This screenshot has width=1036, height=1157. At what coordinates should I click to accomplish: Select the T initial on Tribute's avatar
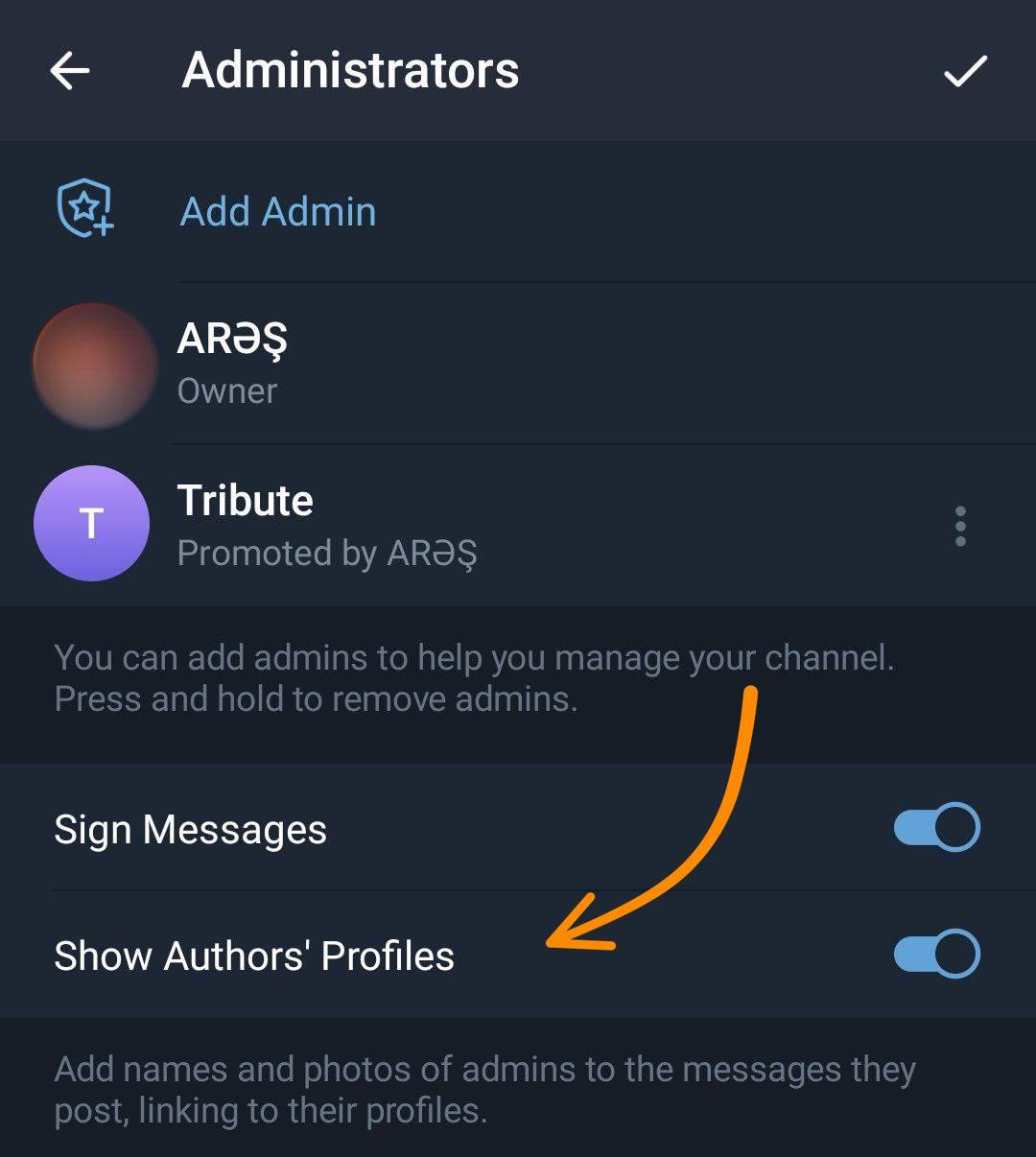click(x=91, y=524)
